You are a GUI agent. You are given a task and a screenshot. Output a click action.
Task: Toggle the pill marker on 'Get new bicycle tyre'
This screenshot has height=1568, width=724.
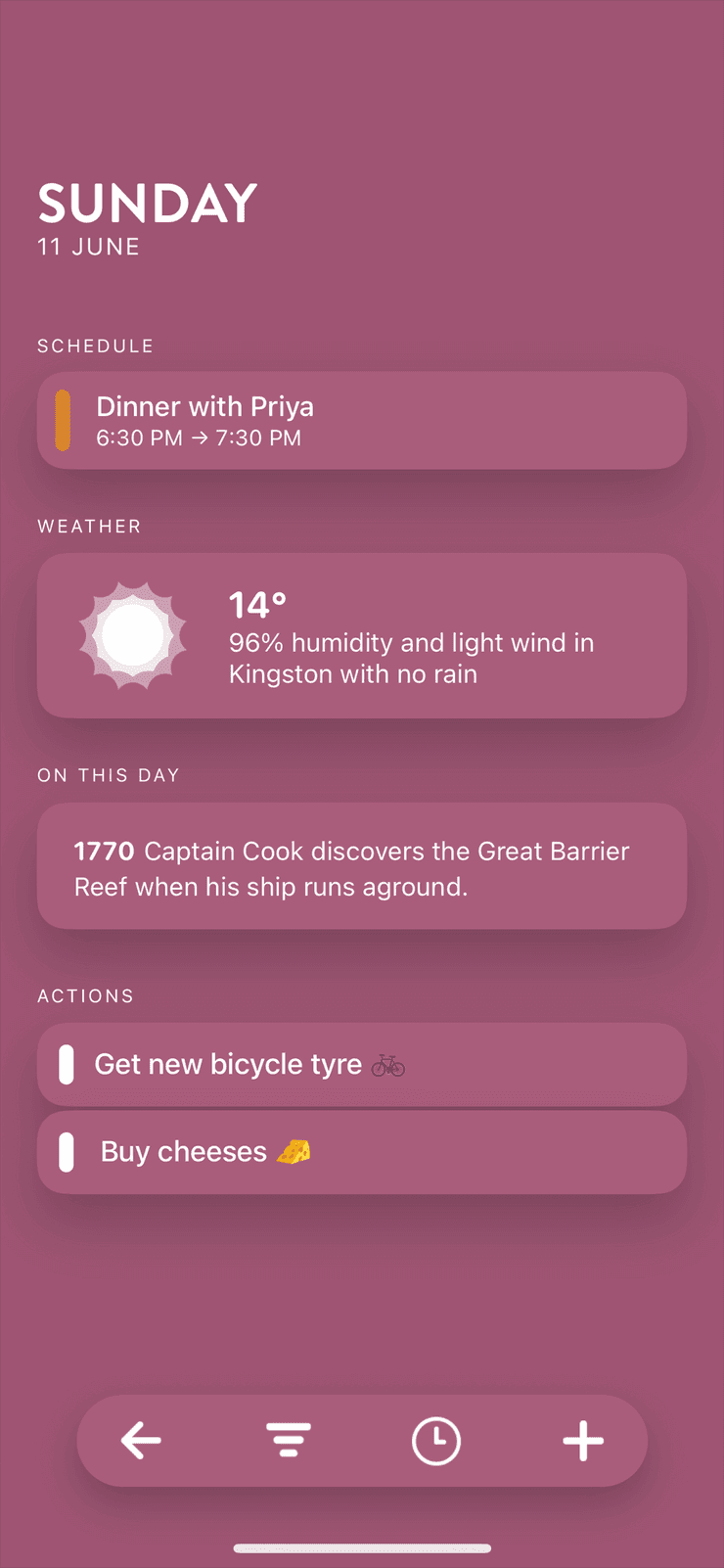pyautogui.click(x=66, y=1064)
